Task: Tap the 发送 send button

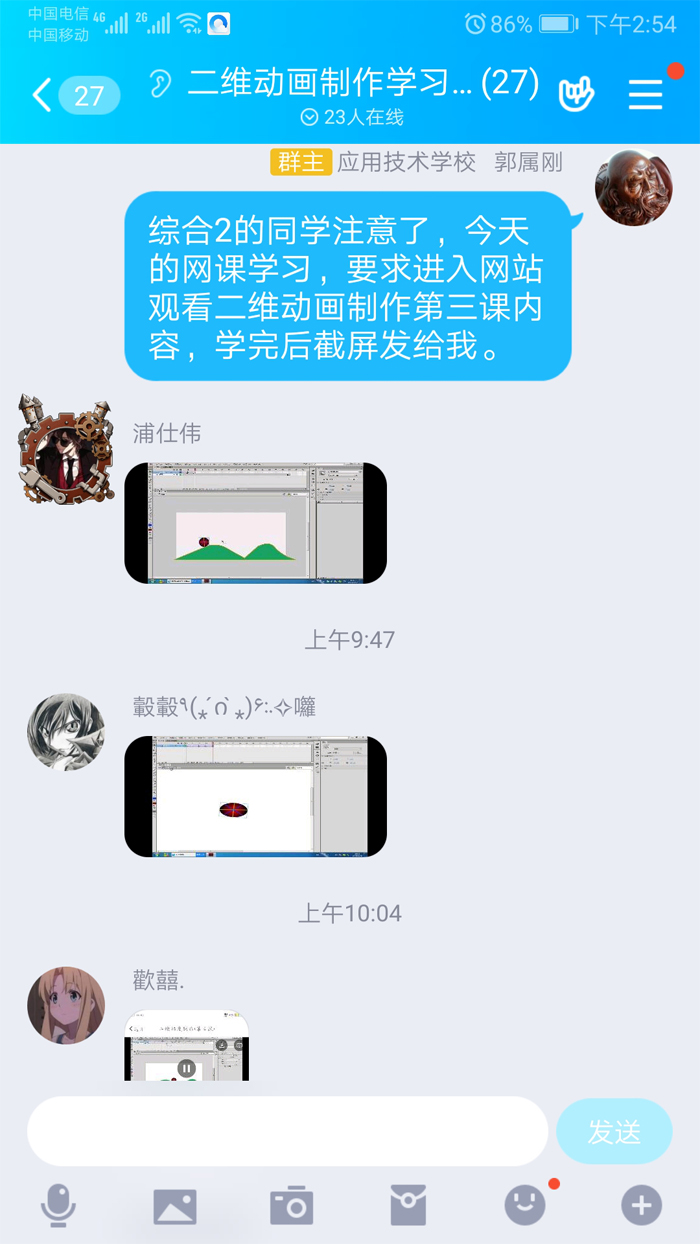Action: [613, 1131]
